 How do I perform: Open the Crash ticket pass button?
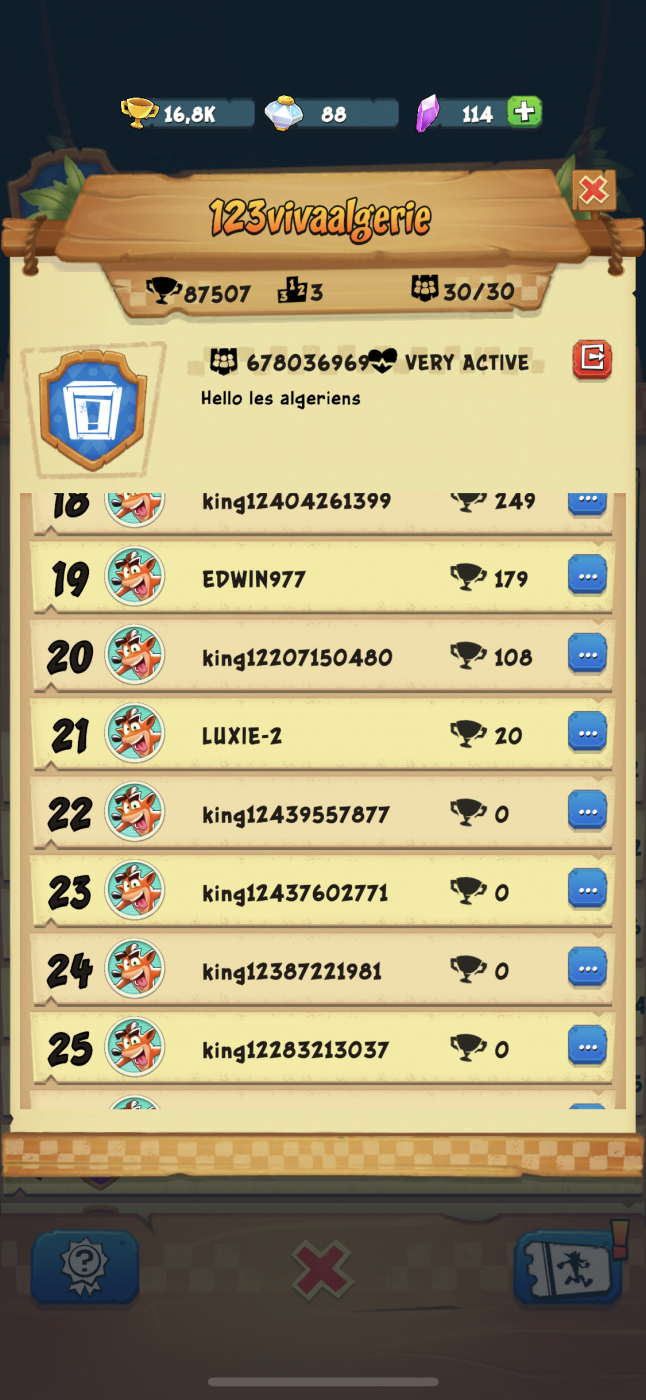[x=567, y=1267]
